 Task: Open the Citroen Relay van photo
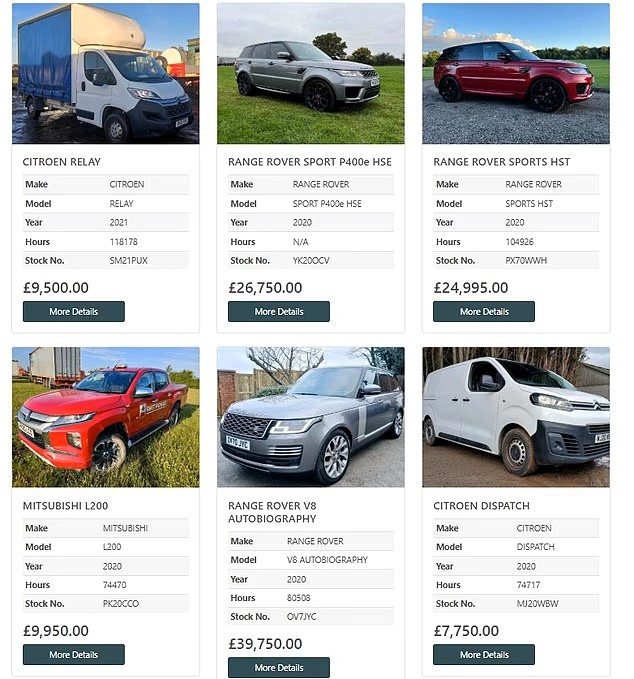pos(106,74)
